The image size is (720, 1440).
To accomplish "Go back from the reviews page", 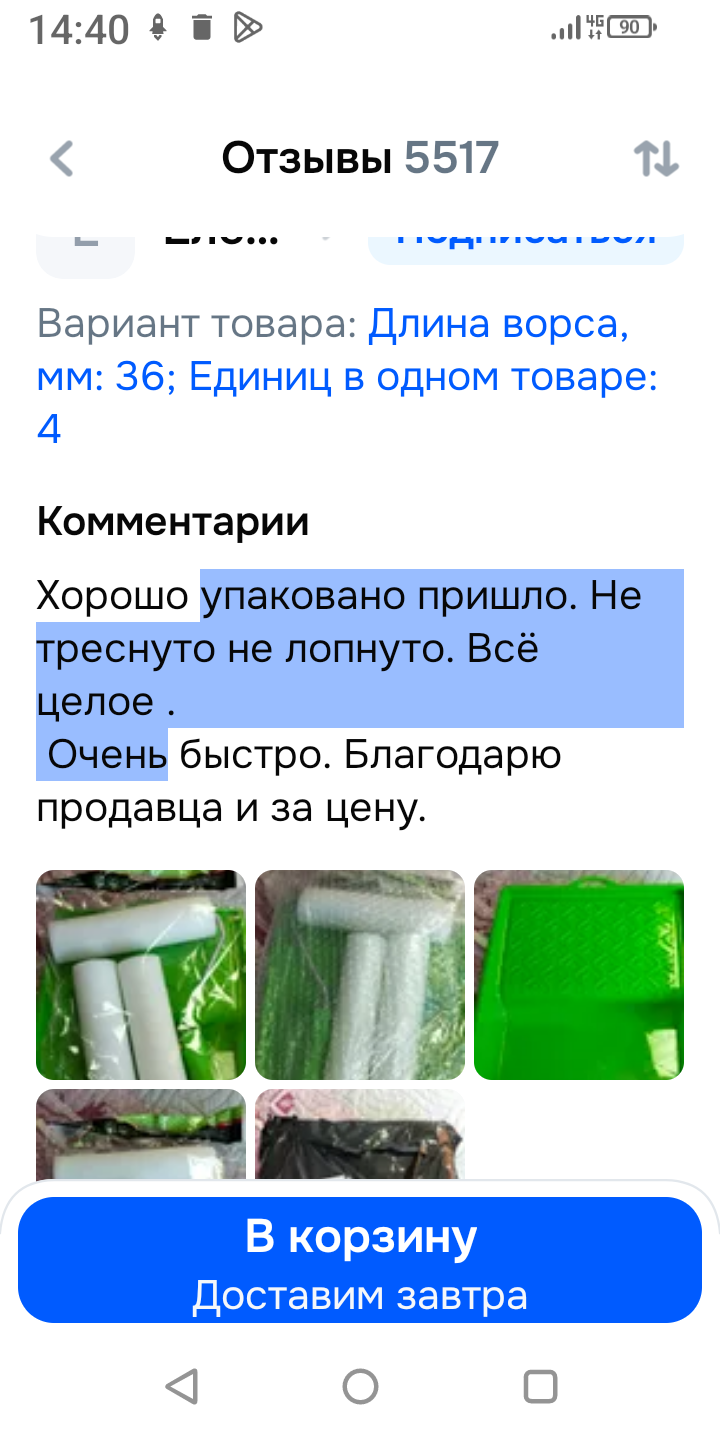I will (x=62, y=159).
